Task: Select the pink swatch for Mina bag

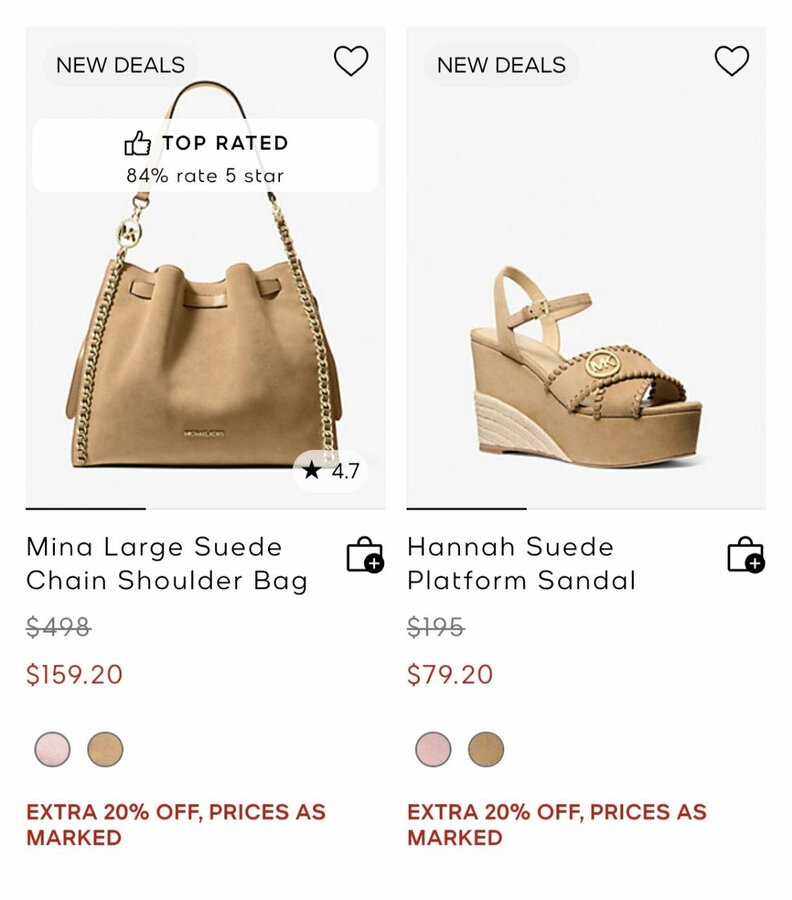Action: [x=53, y=749]
